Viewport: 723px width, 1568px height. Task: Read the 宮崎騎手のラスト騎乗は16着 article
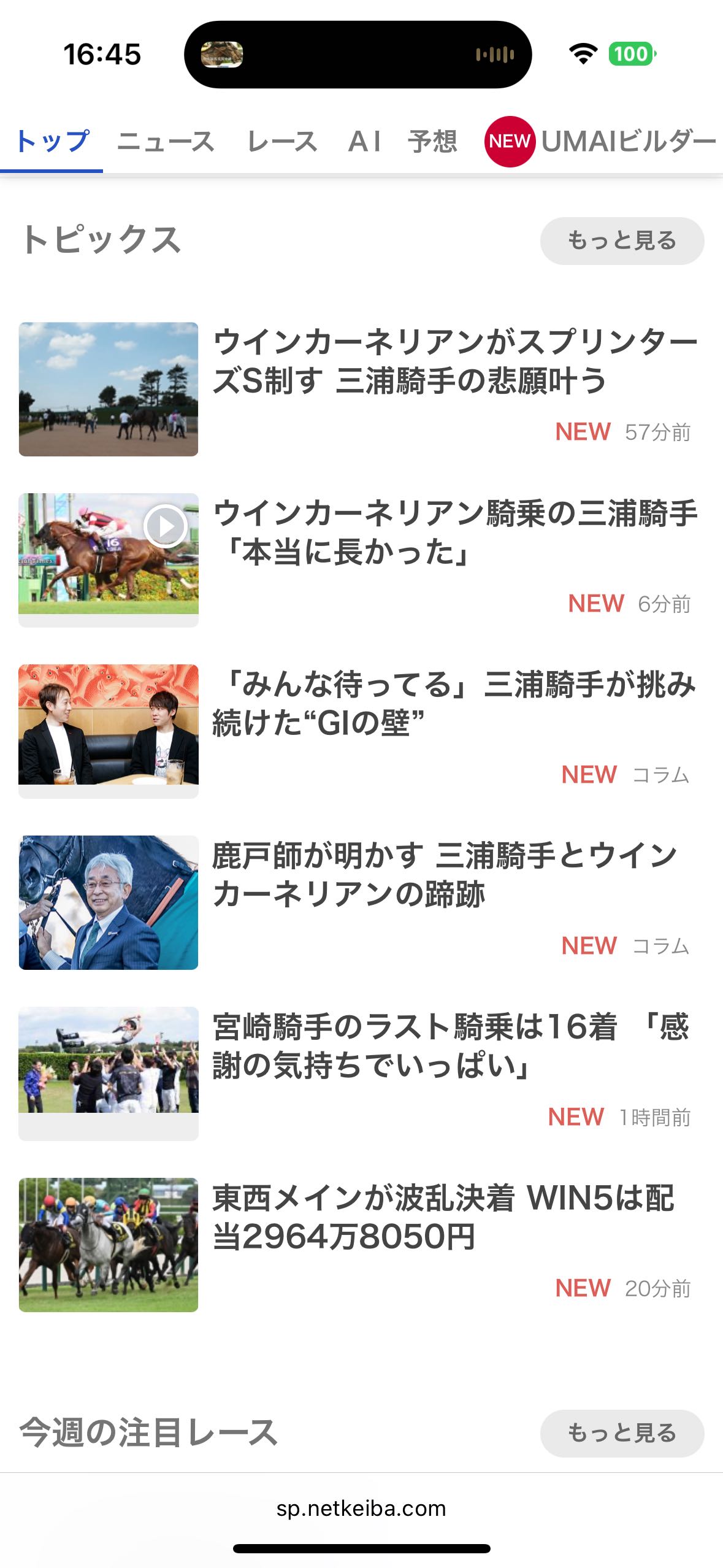coord(451,1046)
